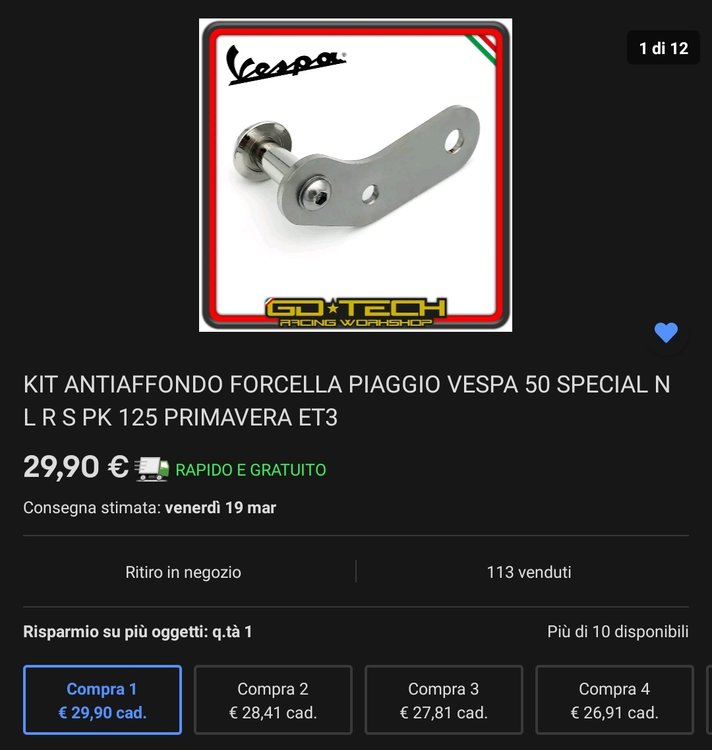The height and width of the screenshot is (750, 712).
Task: Select the Compra 1 quantity option
Action: [x=102, y=700]
